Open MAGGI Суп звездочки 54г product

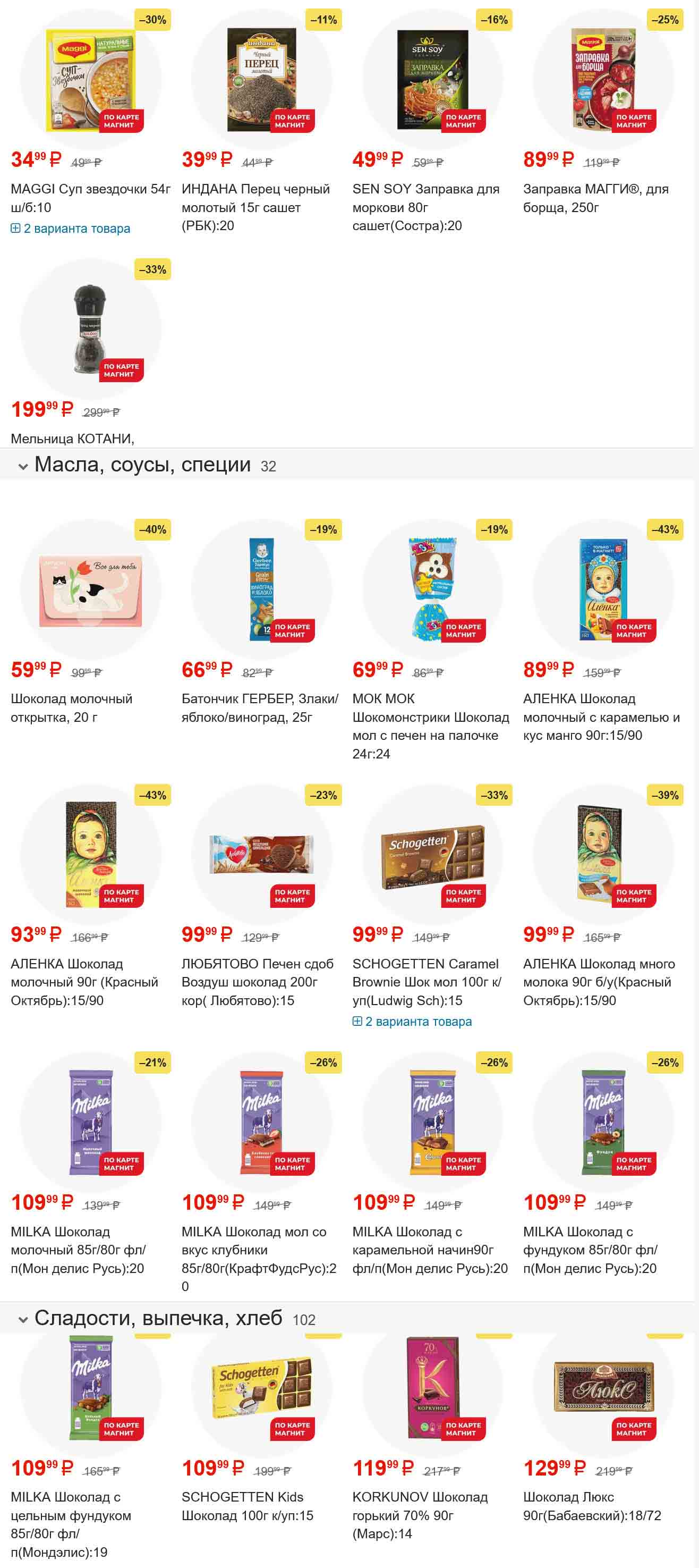(x=90, y=198)
